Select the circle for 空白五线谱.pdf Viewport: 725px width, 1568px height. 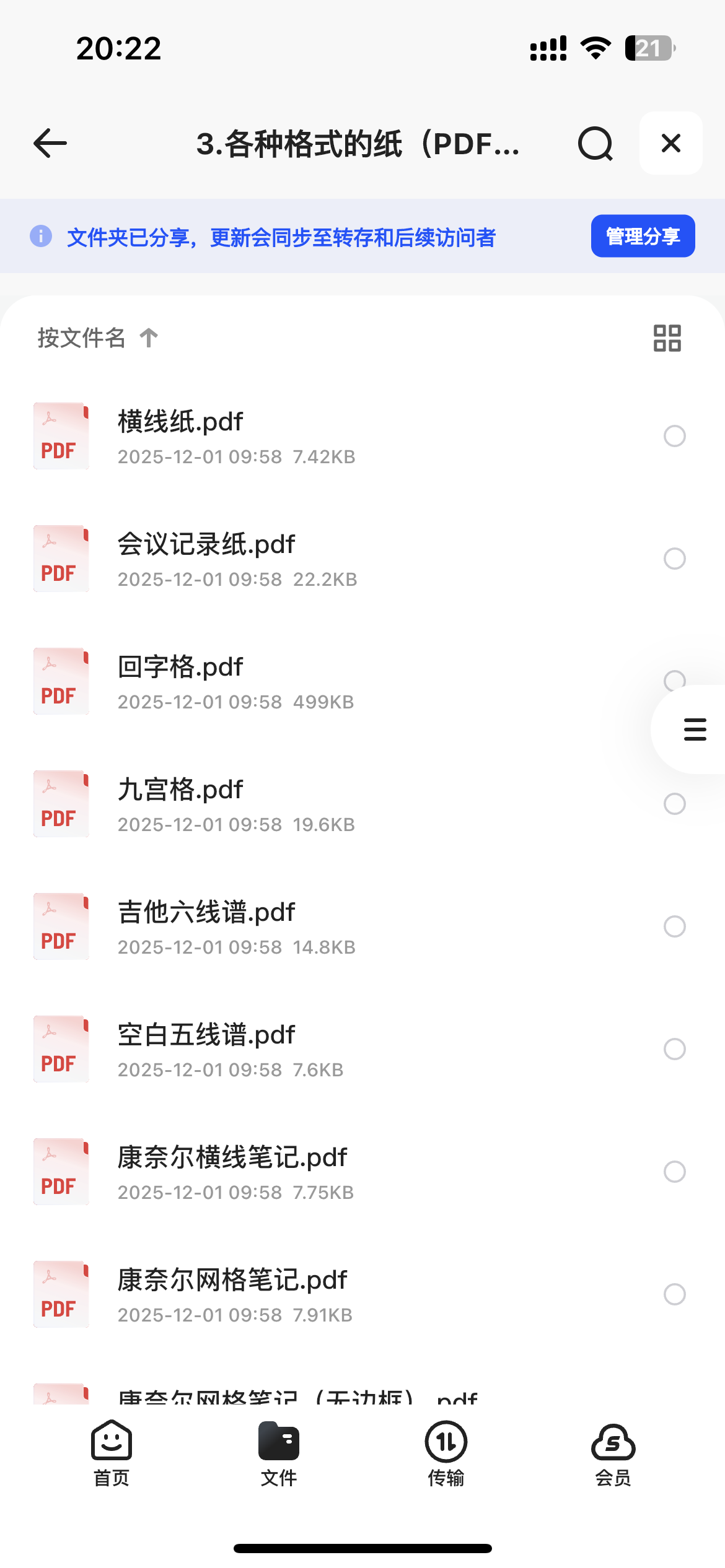coord(674,1049)
